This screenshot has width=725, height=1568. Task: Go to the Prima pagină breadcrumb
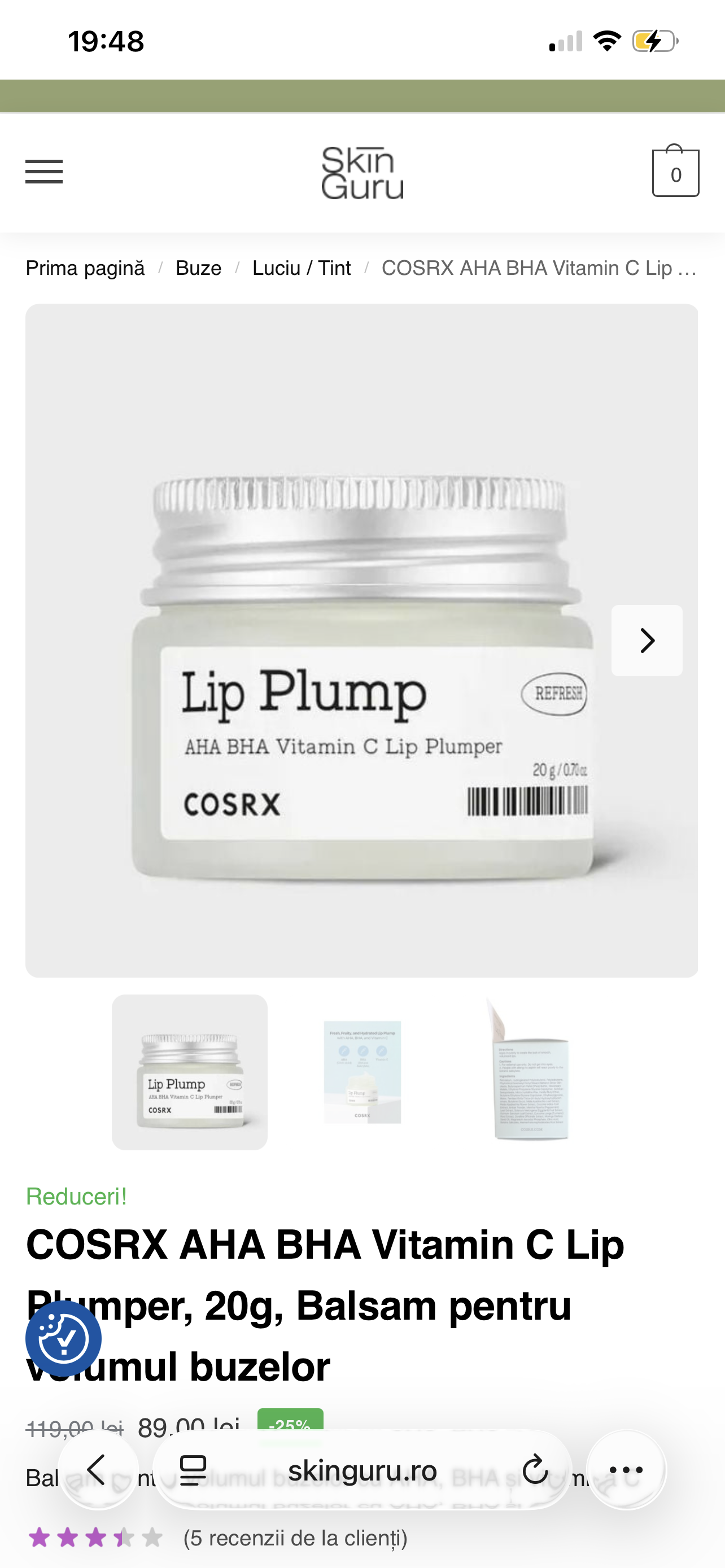pos(85,268)
